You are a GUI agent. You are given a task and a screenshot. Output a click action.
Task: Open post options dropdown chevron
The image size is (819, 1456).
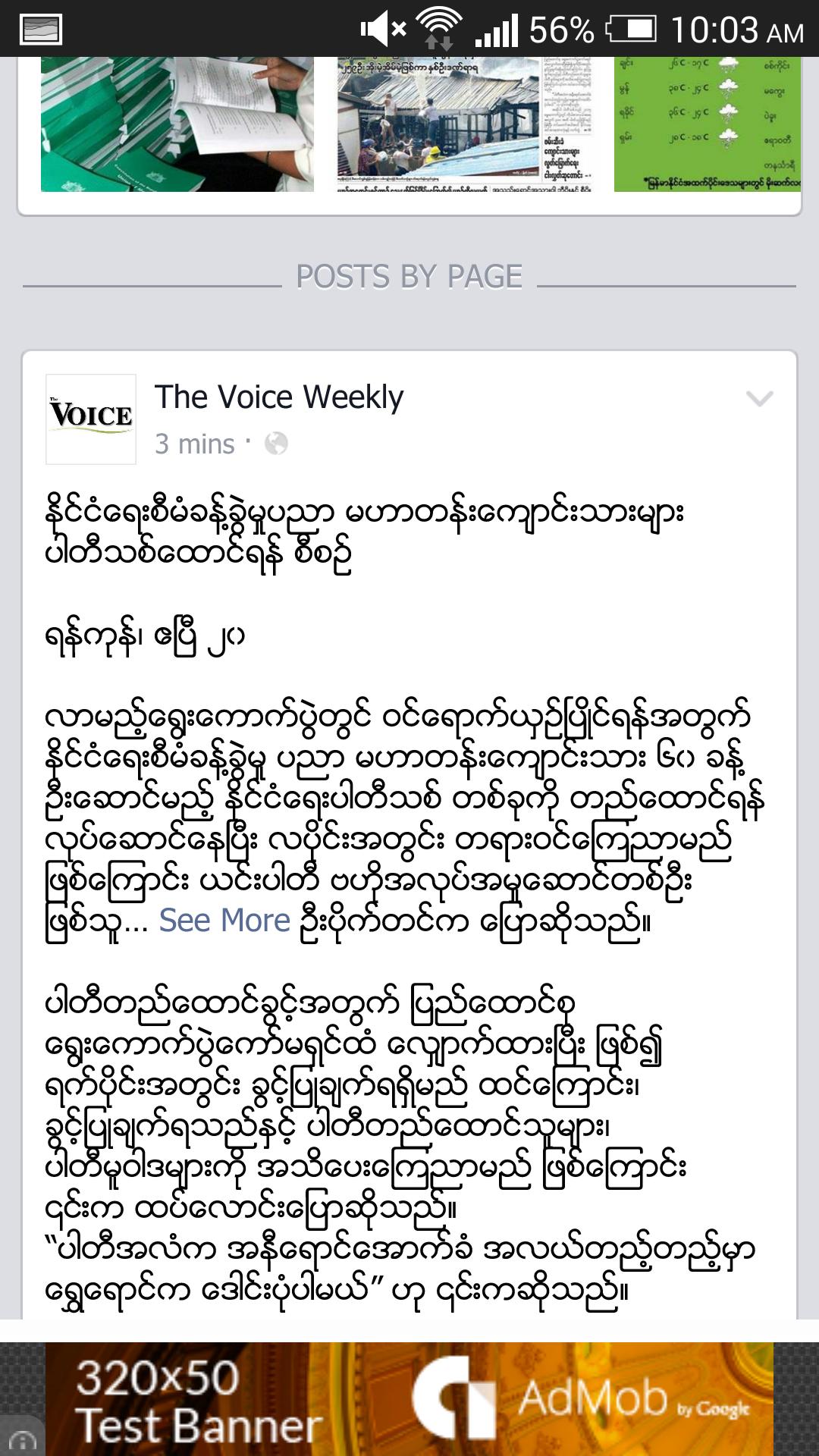(759, 398)
